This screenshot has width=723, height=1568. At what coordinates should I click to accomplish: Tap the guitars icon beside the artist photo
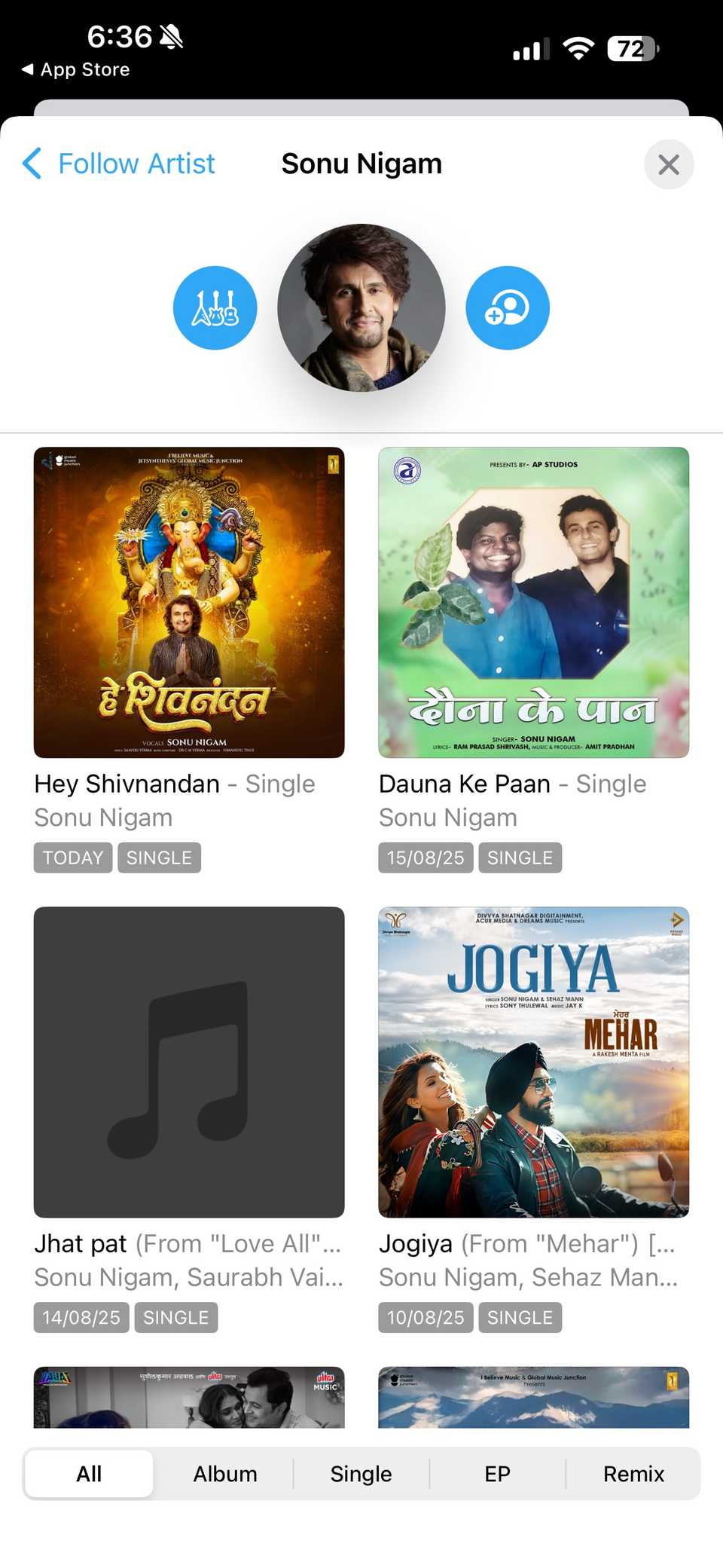pos(215,307)
